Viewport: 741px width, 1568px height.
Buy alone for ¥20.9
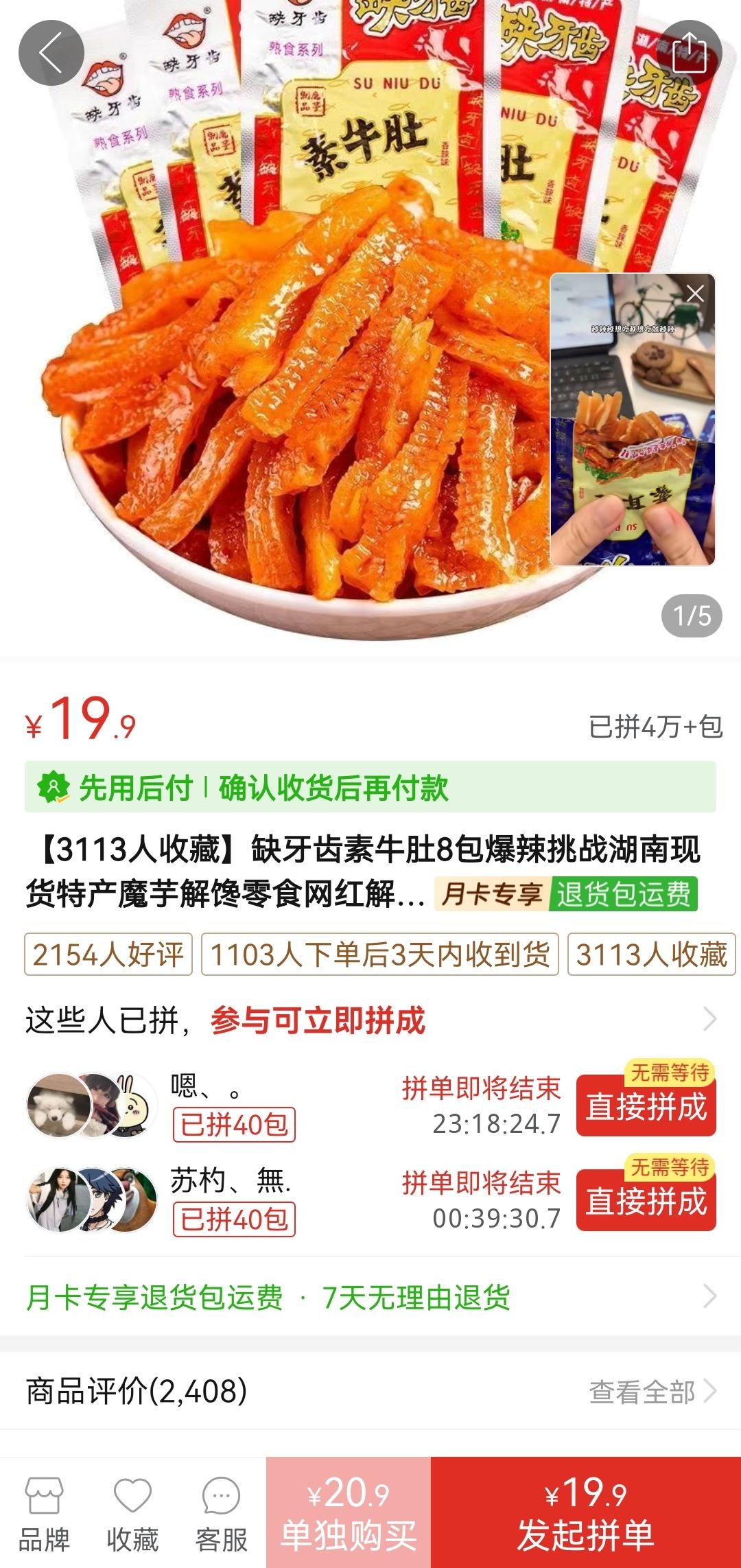pyautogui.click(x=349, y=1513)
